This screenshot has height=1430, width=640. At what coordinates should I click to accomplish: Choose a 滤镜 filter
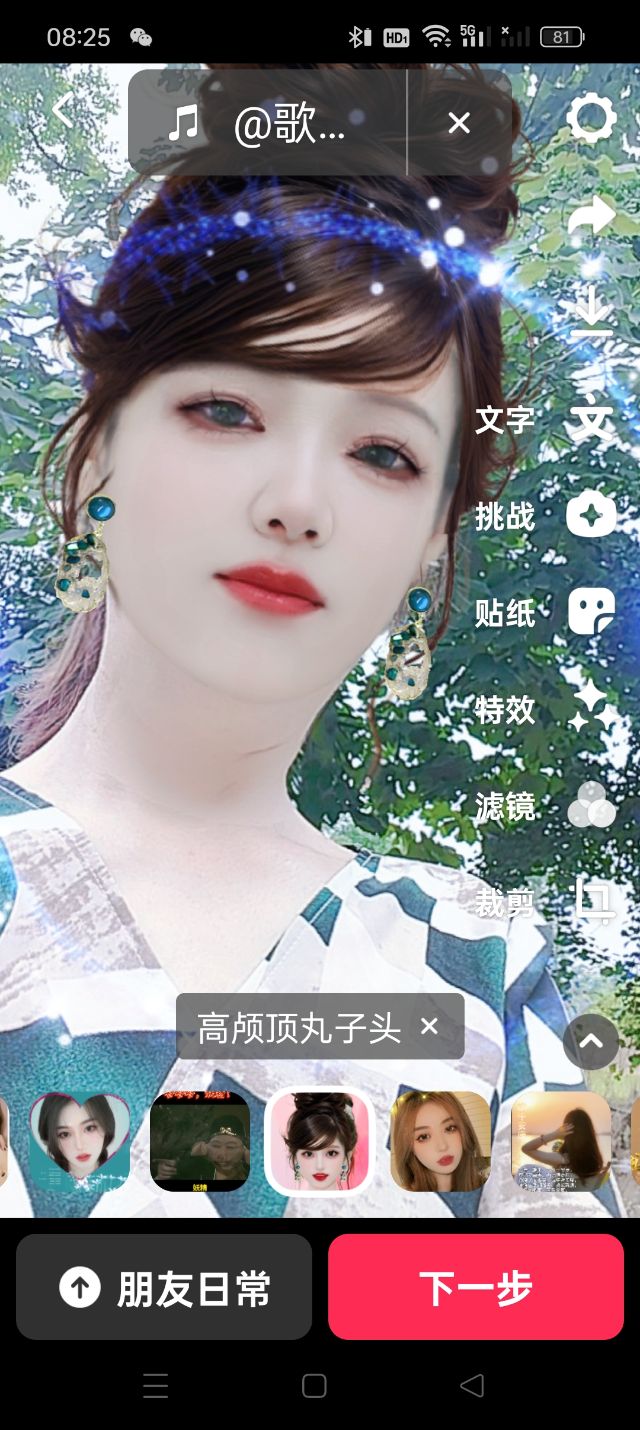tap(591, 805)
